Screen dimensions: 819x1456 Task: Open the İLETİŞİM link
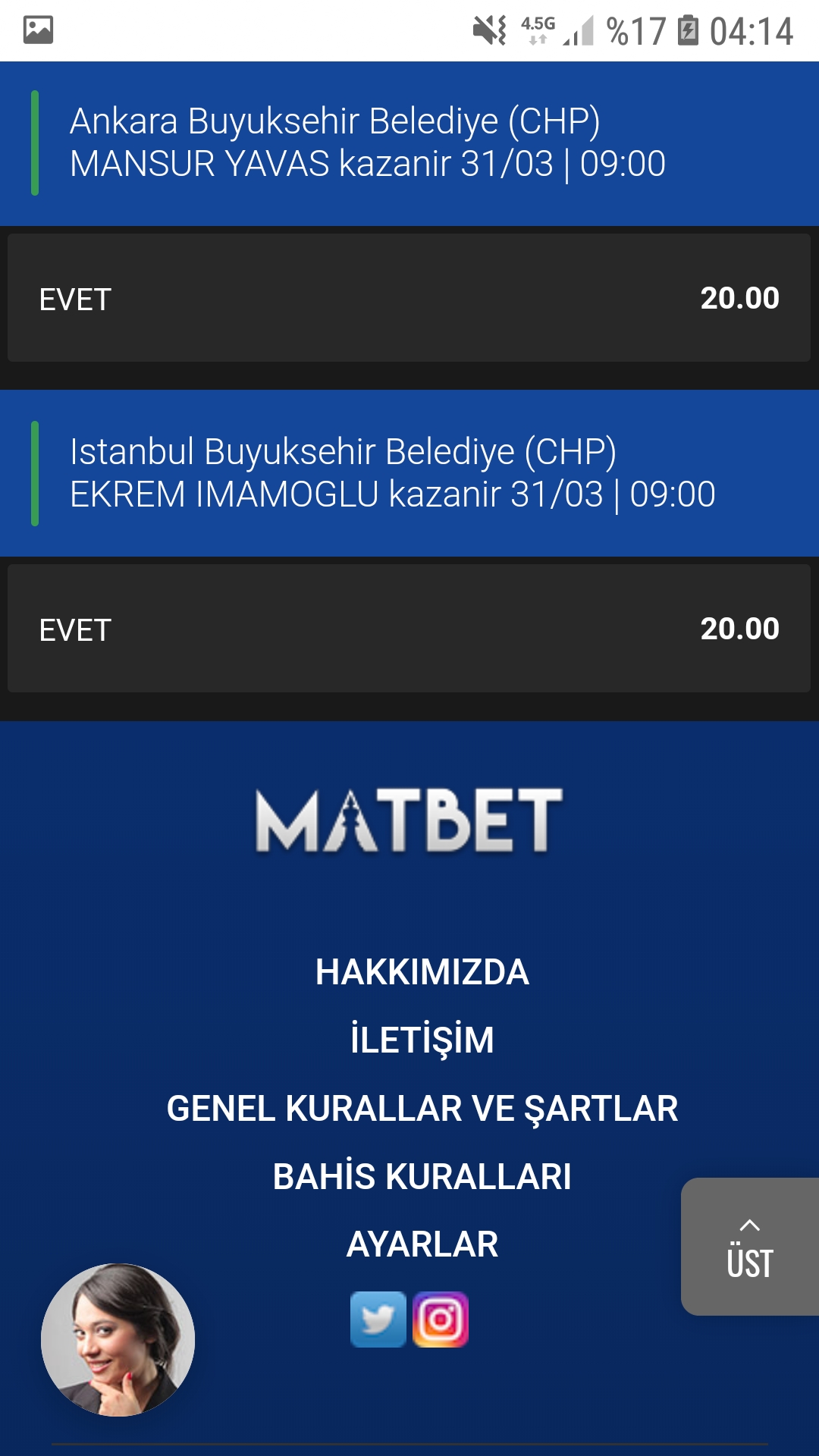point(422,1040)
